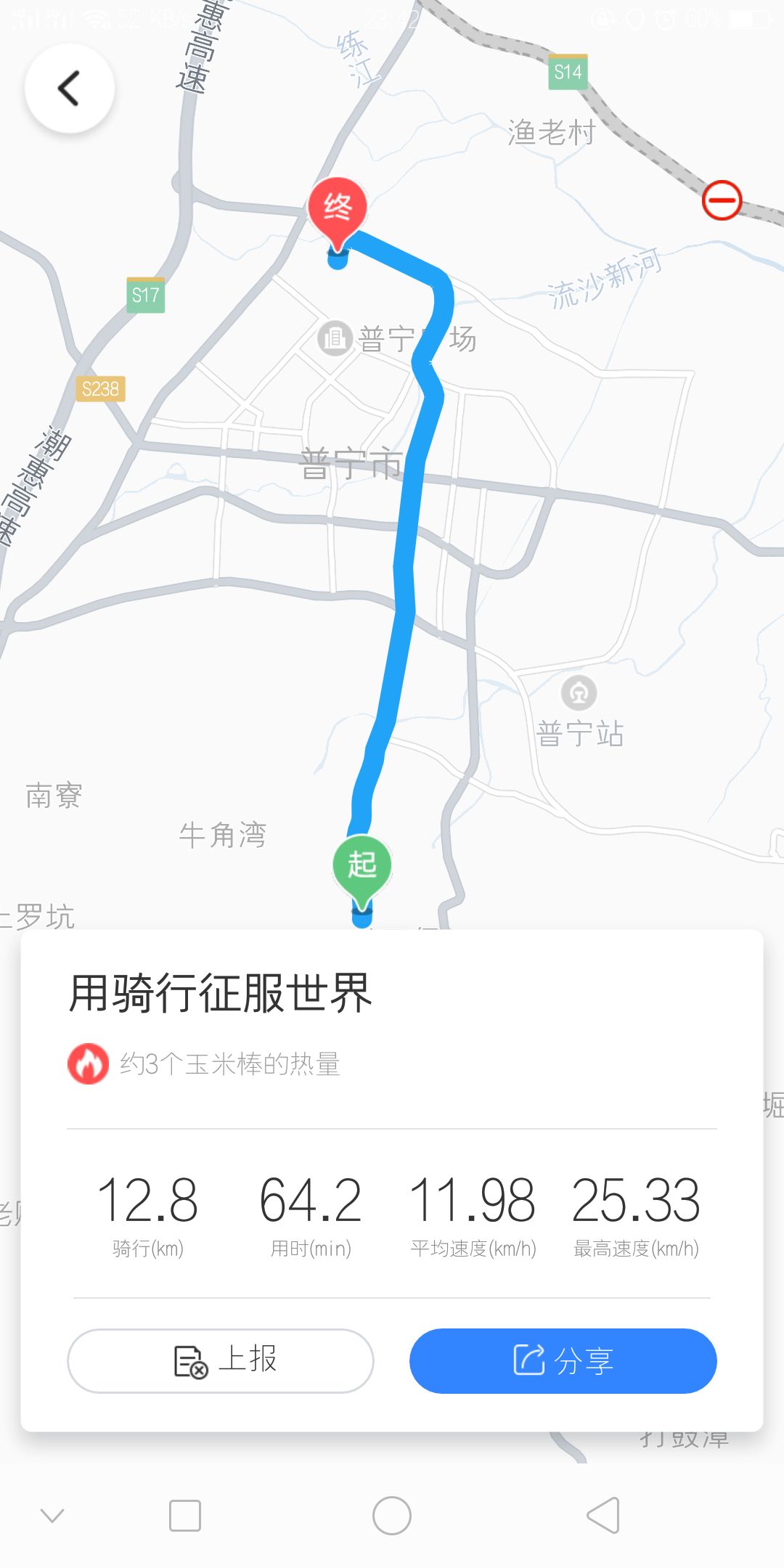
Task: Tap the system home circle button
Action: coord(392,1516)
